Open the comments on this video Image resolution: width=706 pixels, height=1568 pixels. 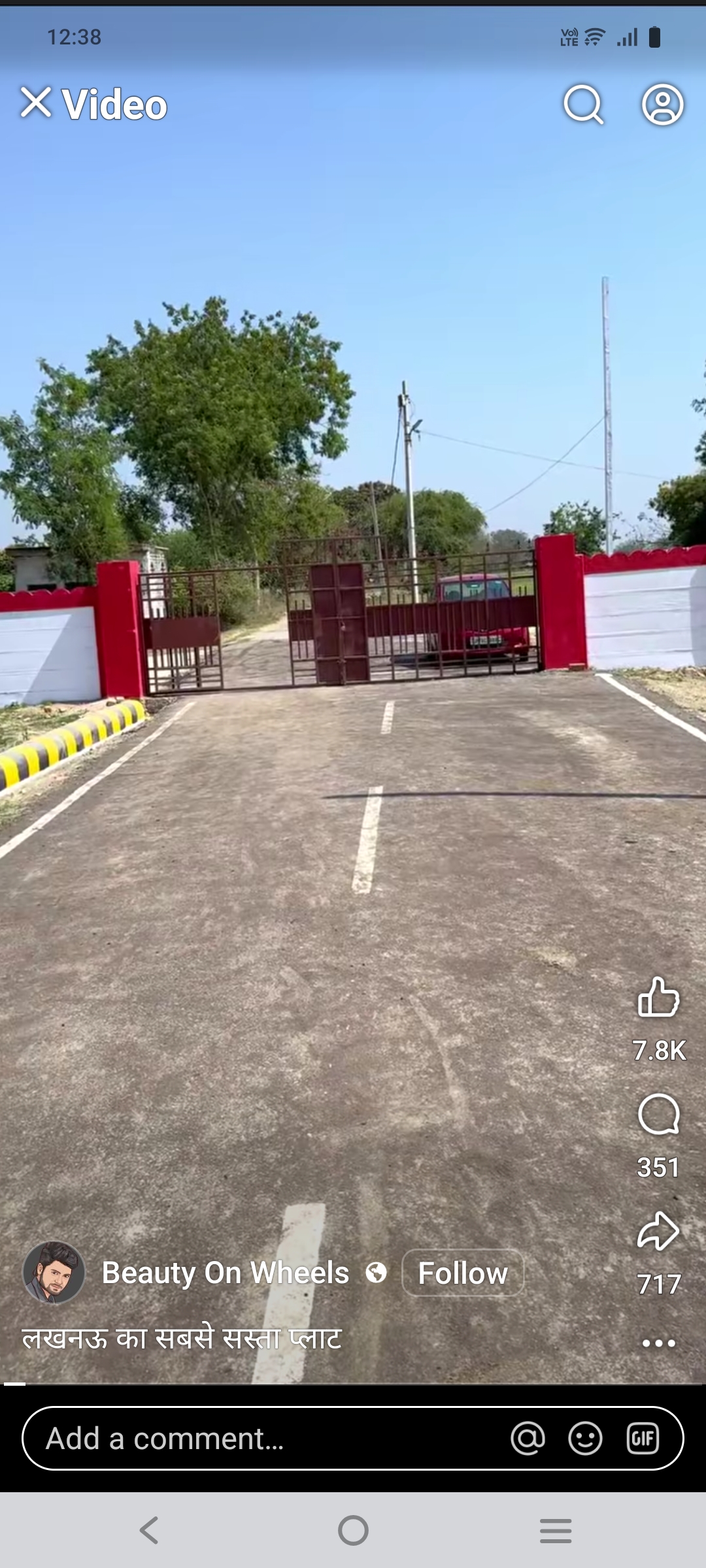[658, 1115]
